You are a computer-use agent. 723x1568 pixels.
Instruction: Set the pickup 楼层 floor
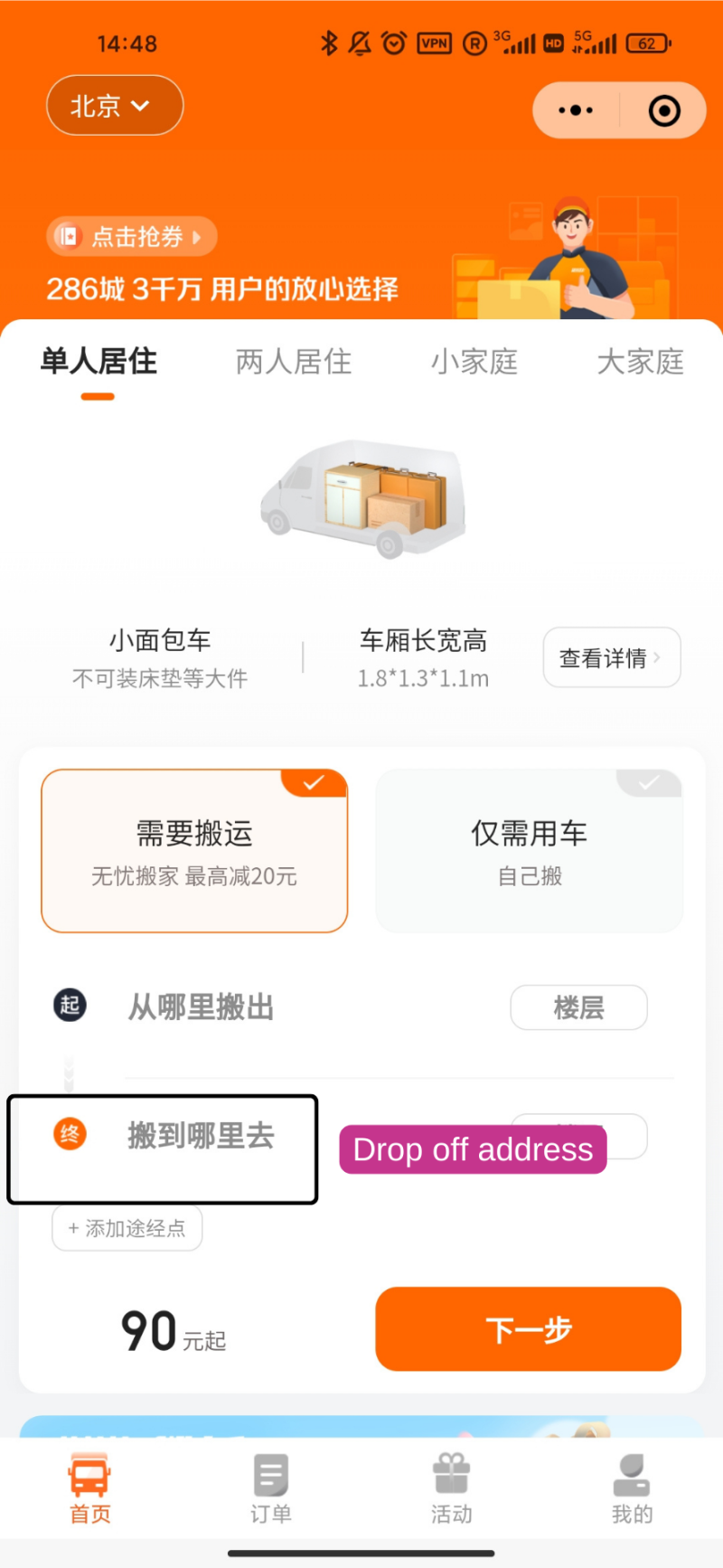(578, 1007)
